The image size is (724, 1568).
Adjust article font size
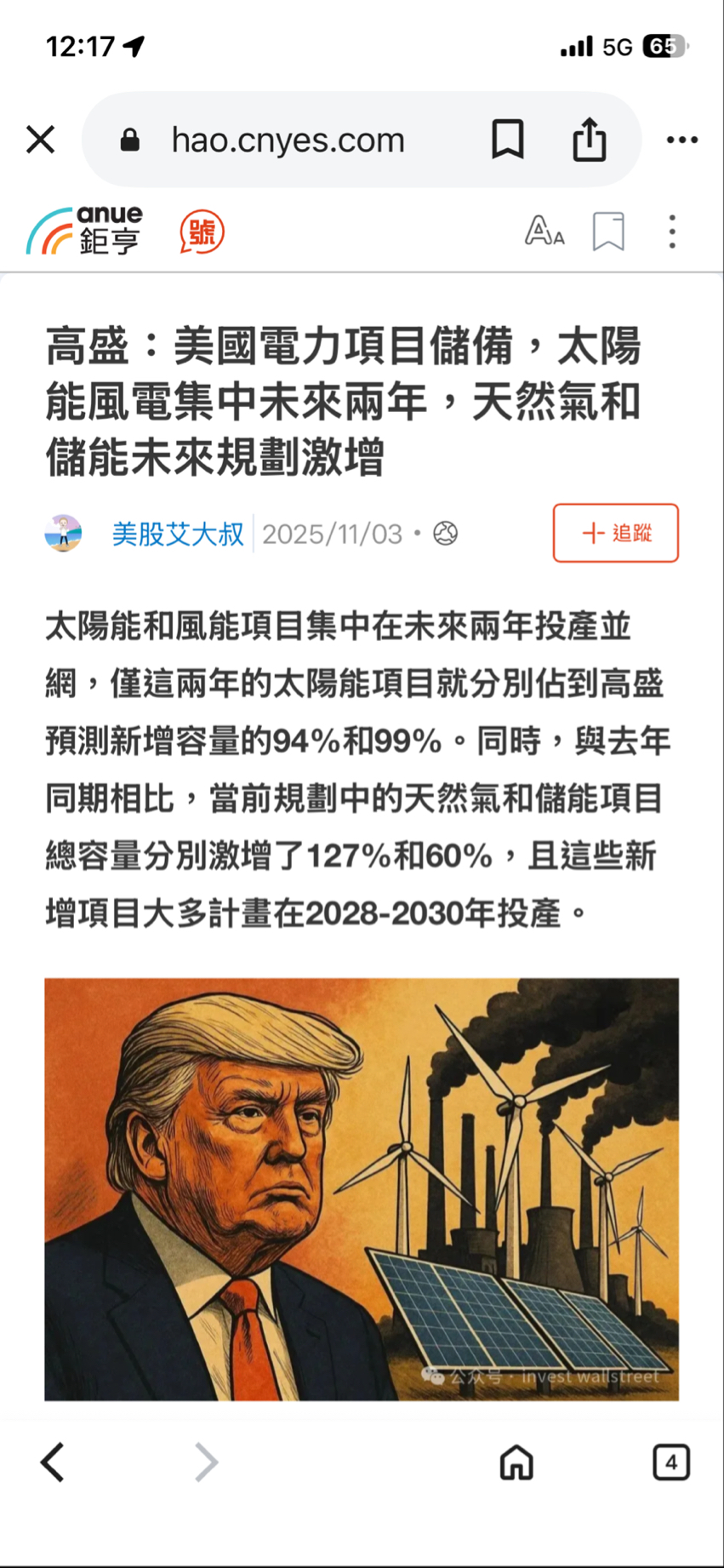(x=544, y=232)
